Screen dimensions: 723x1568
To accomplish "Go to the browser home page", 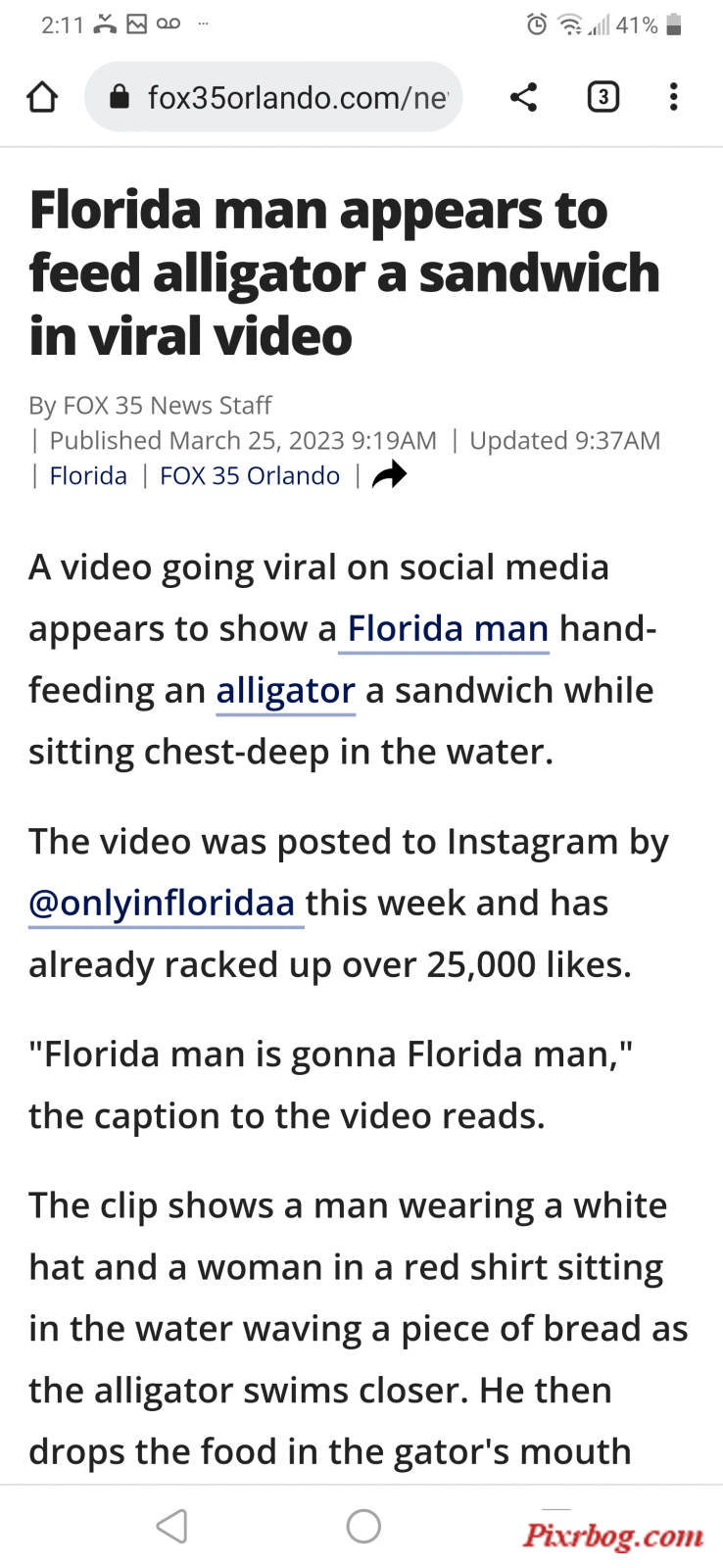I will coord(42,97).
